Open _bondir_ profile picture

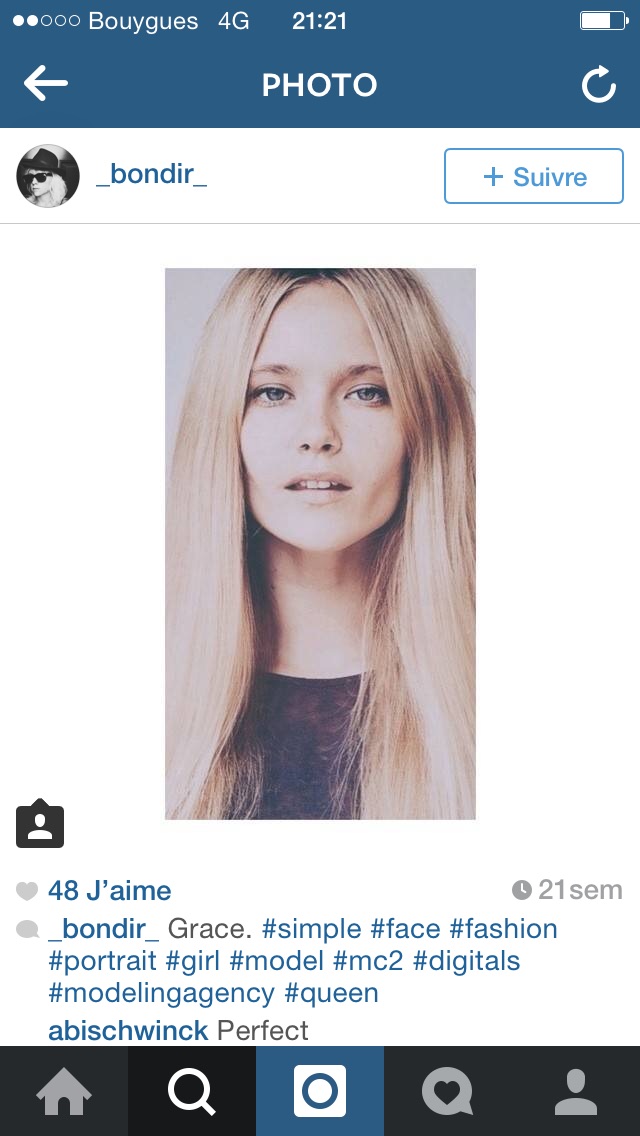pyautogui.click(x=48, y=176)
